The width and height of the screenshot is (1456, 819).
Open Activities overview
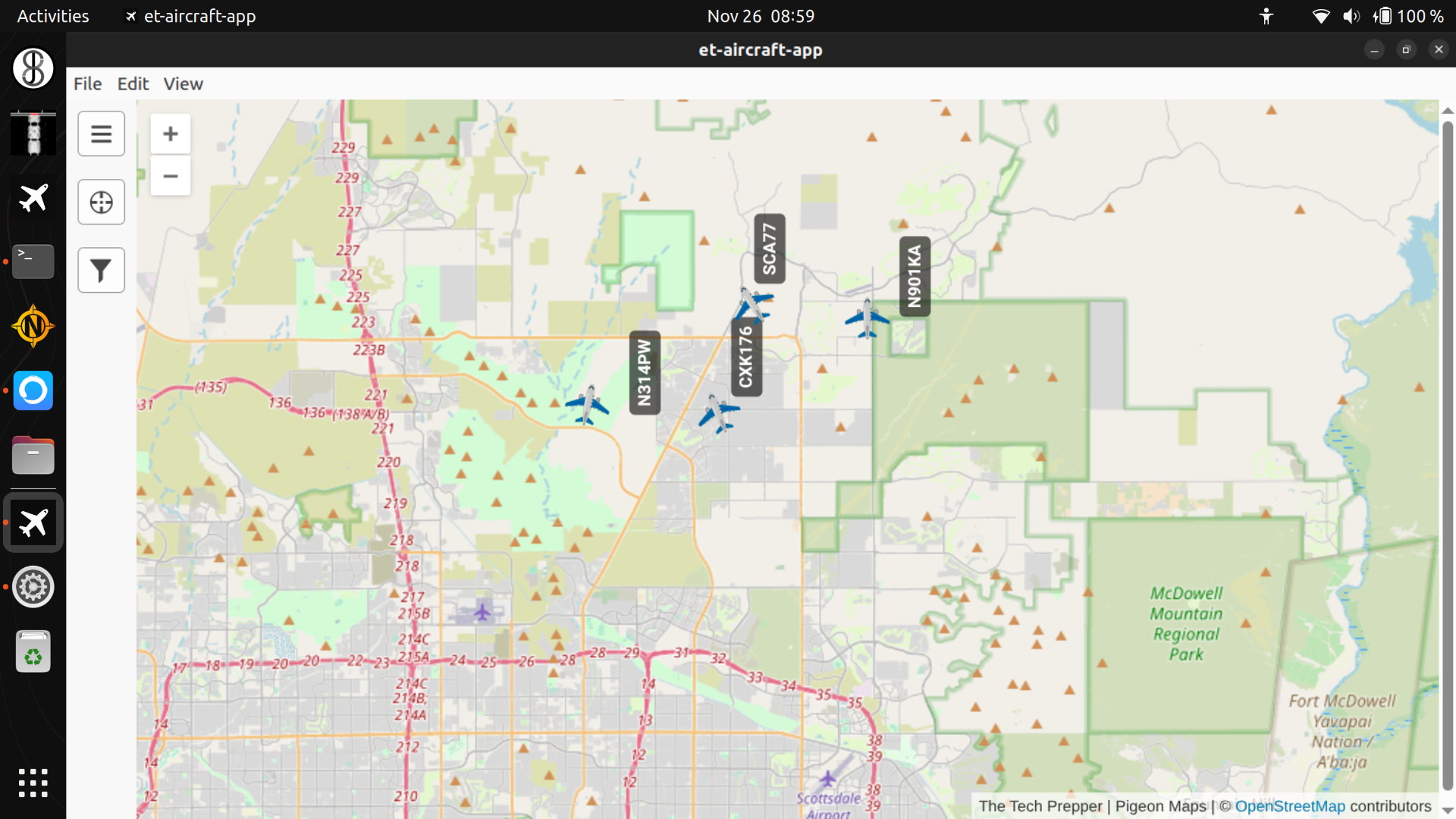pyautogui.click(x=53, y=16)
